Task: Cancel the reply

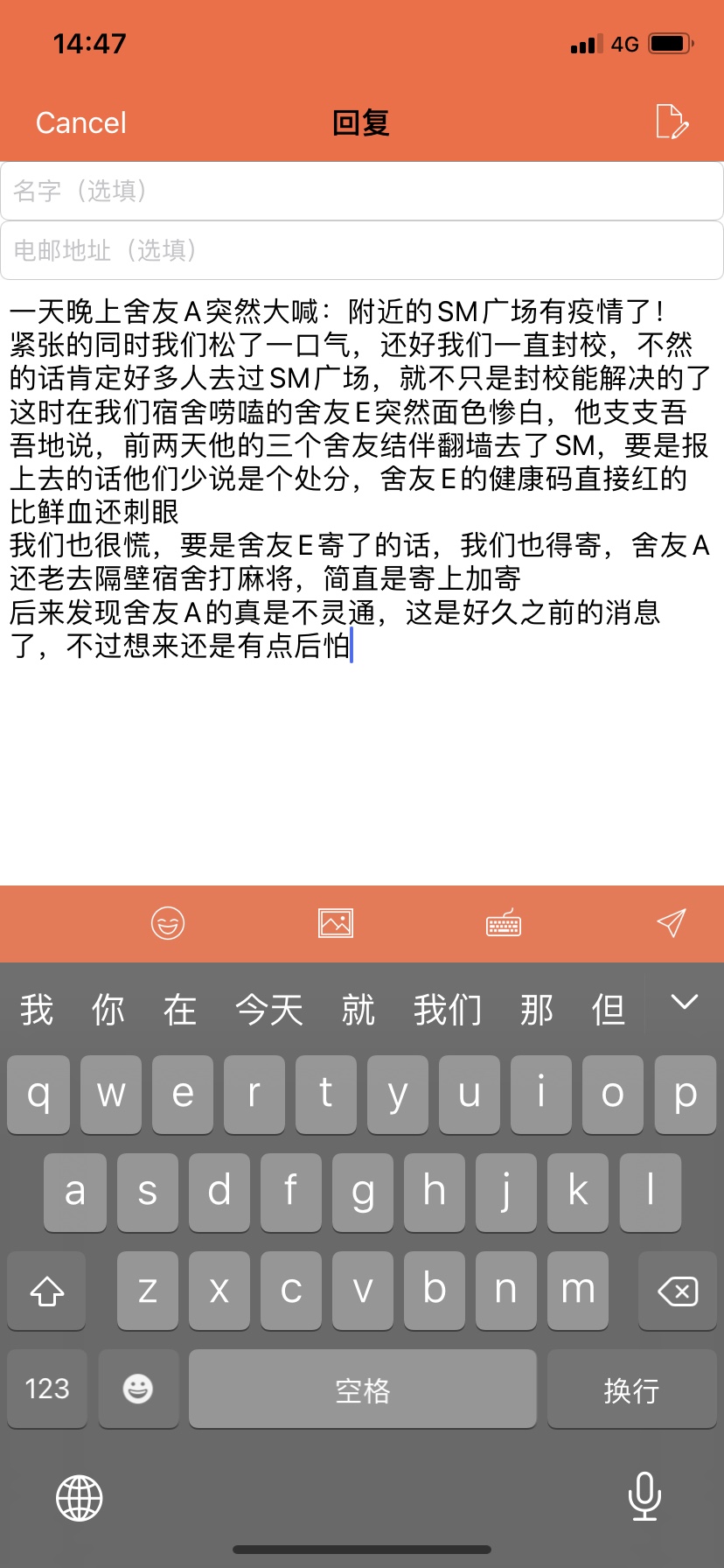Action: pyautogui.click(x=80, y=122)
